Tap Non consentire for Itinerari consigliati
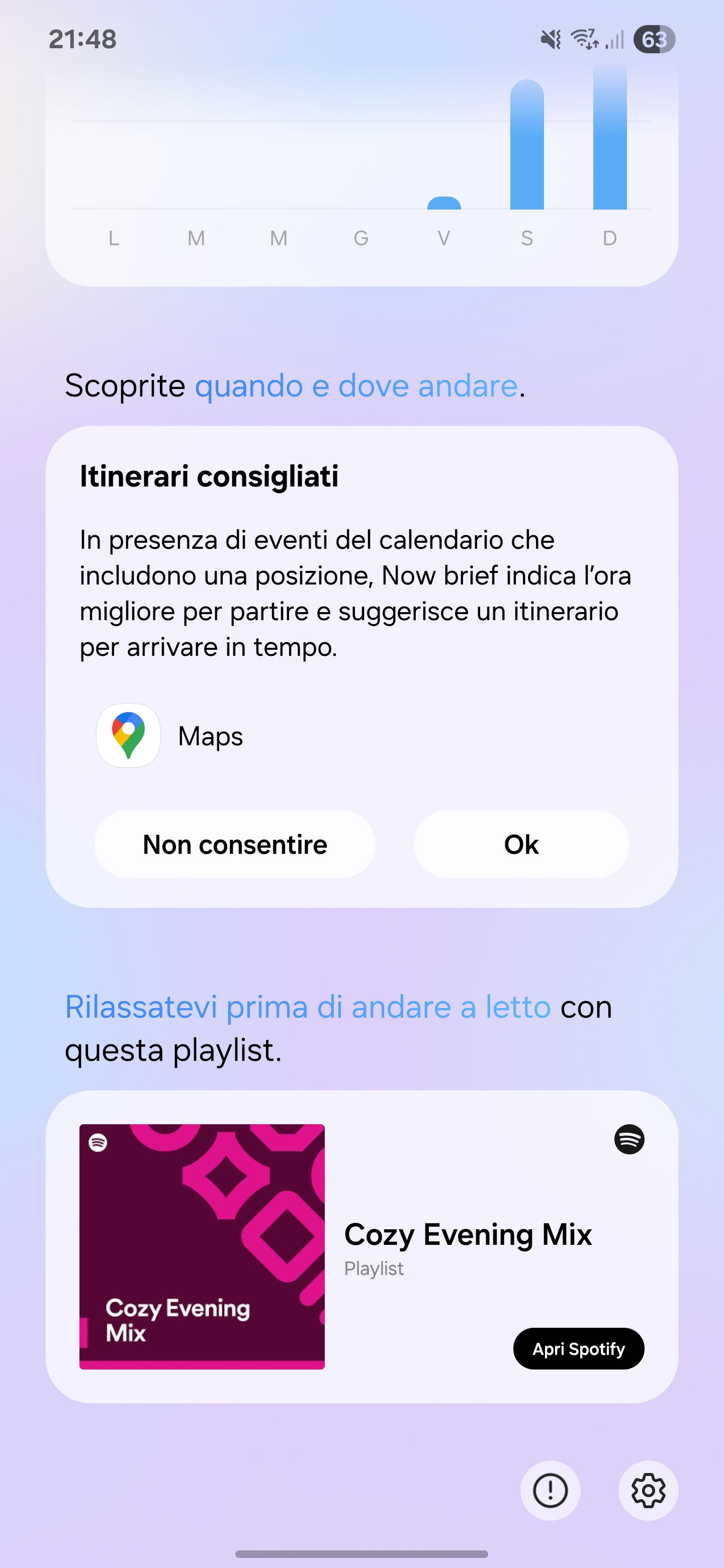Image resolution: width=724 pixels, height=1568 pixels. coord(234,844)
